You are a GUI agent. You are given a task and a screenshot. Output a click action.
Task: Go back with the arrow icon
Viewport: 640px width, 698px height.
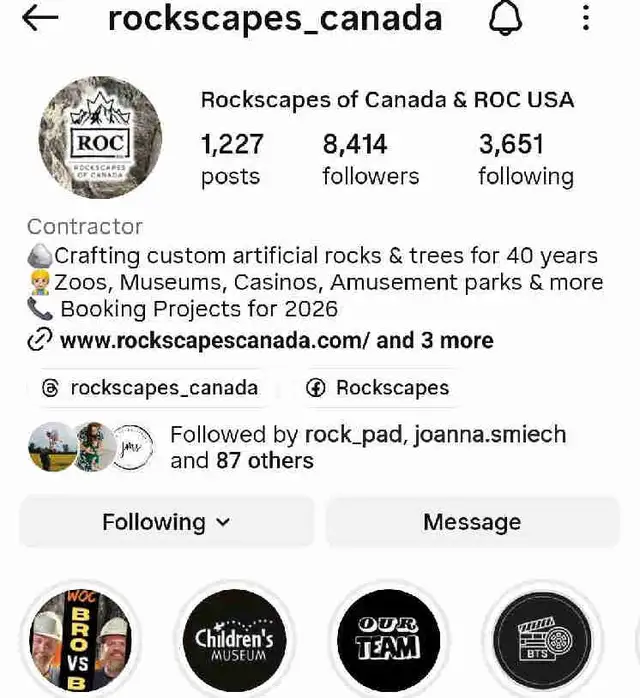tap(40, 18)
